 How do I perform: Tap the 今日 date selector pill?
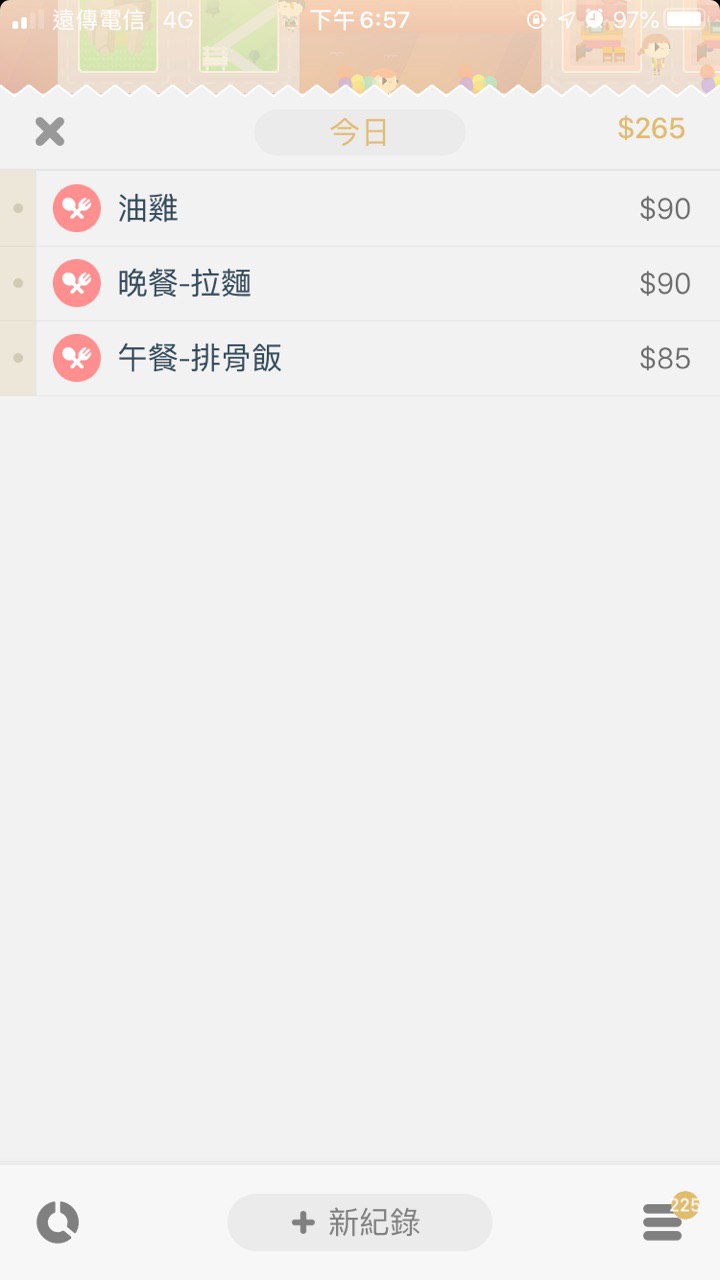pos(360,132)
